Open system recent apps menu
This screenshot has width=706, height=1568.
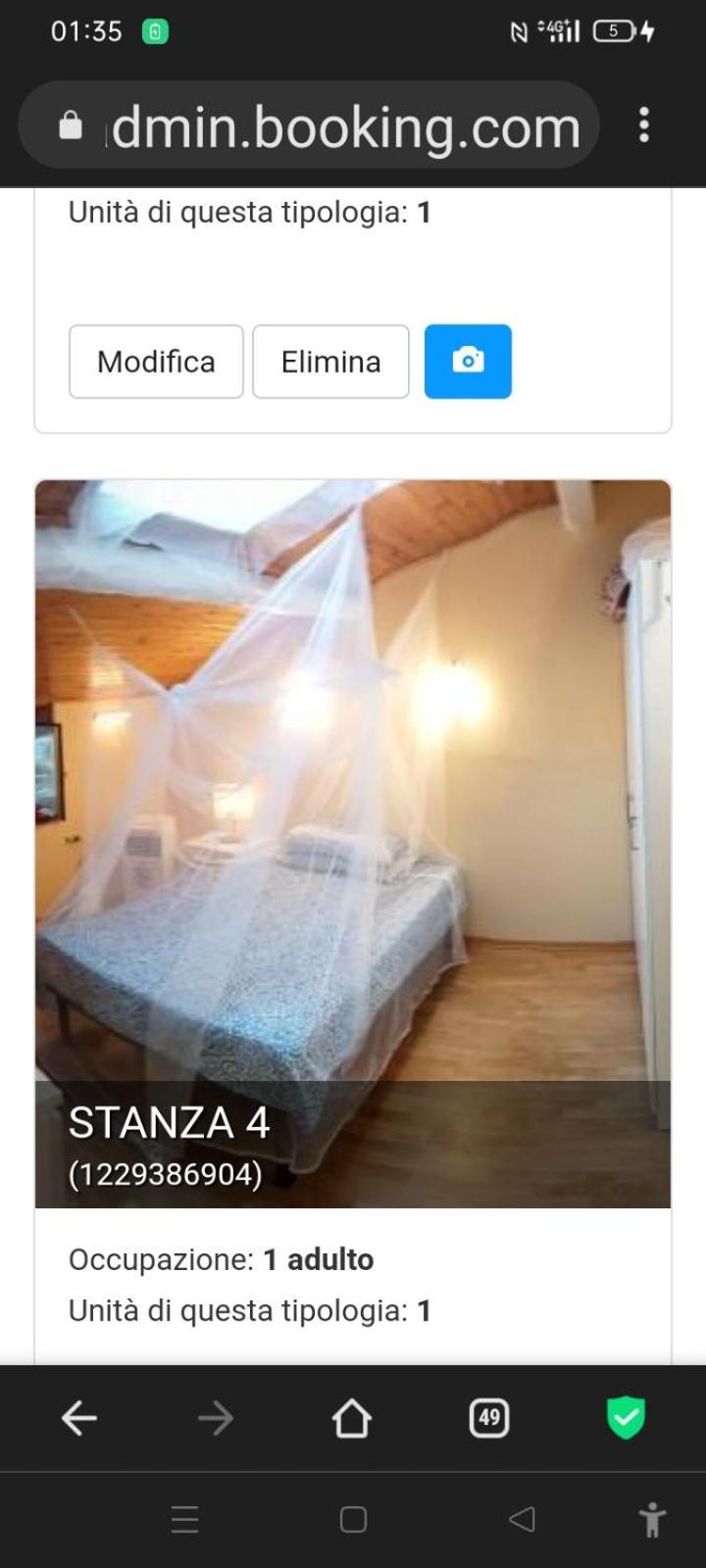[185, 1519]
